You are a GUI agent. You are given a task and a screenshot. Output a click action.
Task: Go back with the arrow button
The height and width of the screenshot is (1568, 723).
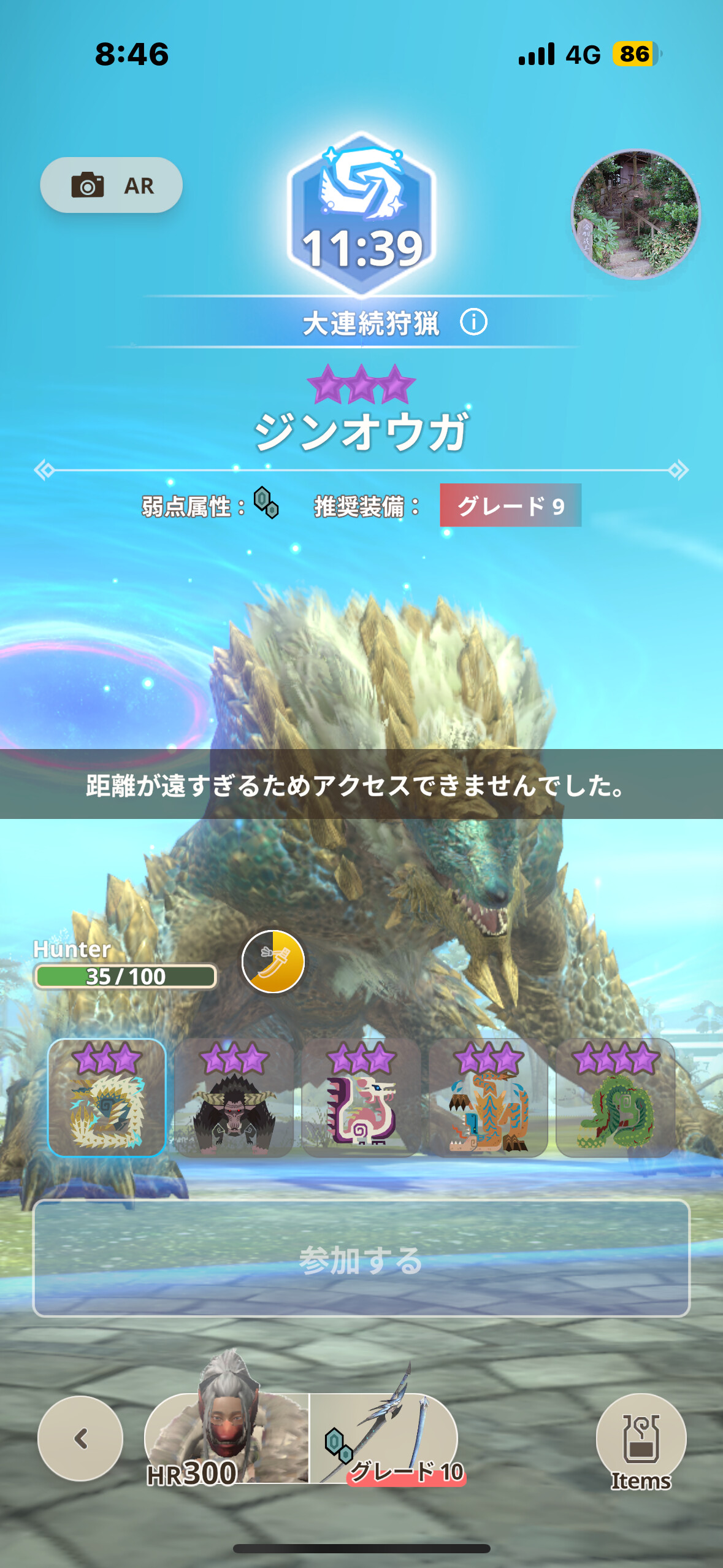click(x=80, y=1439)
